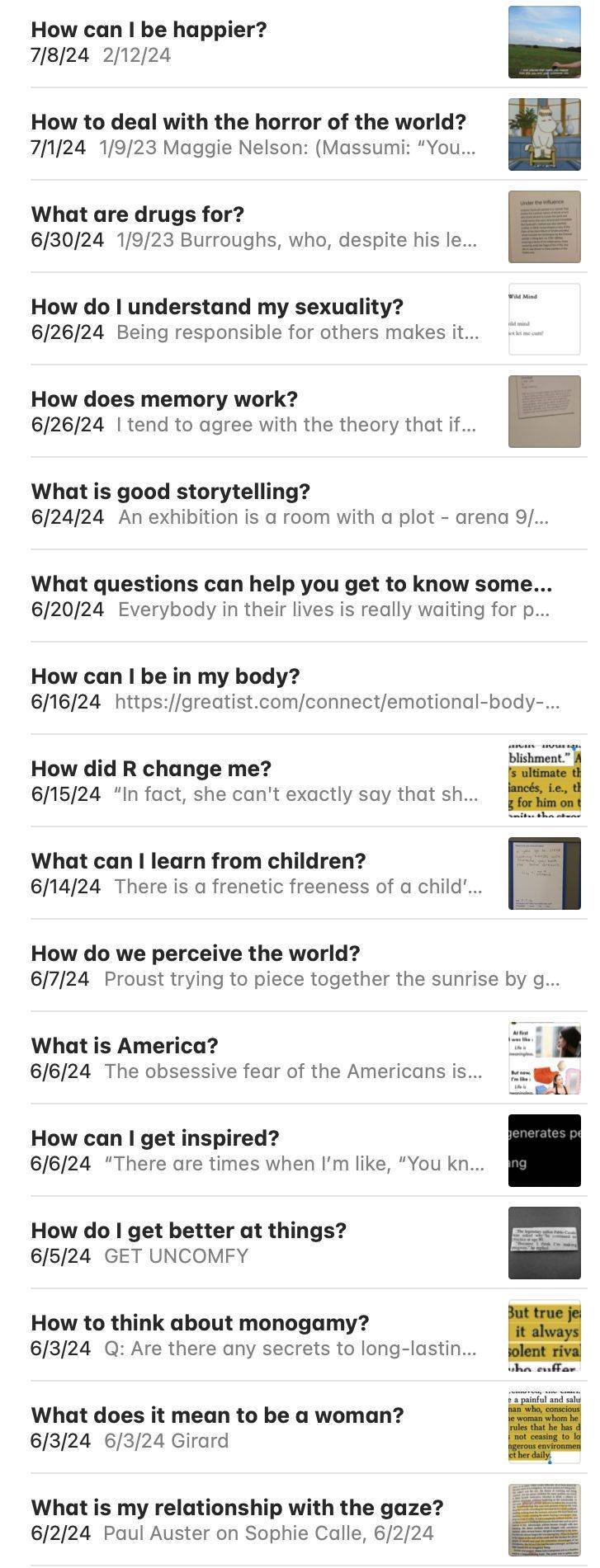Open 'How to deal with the horror of the world?'

coord(300,134)
